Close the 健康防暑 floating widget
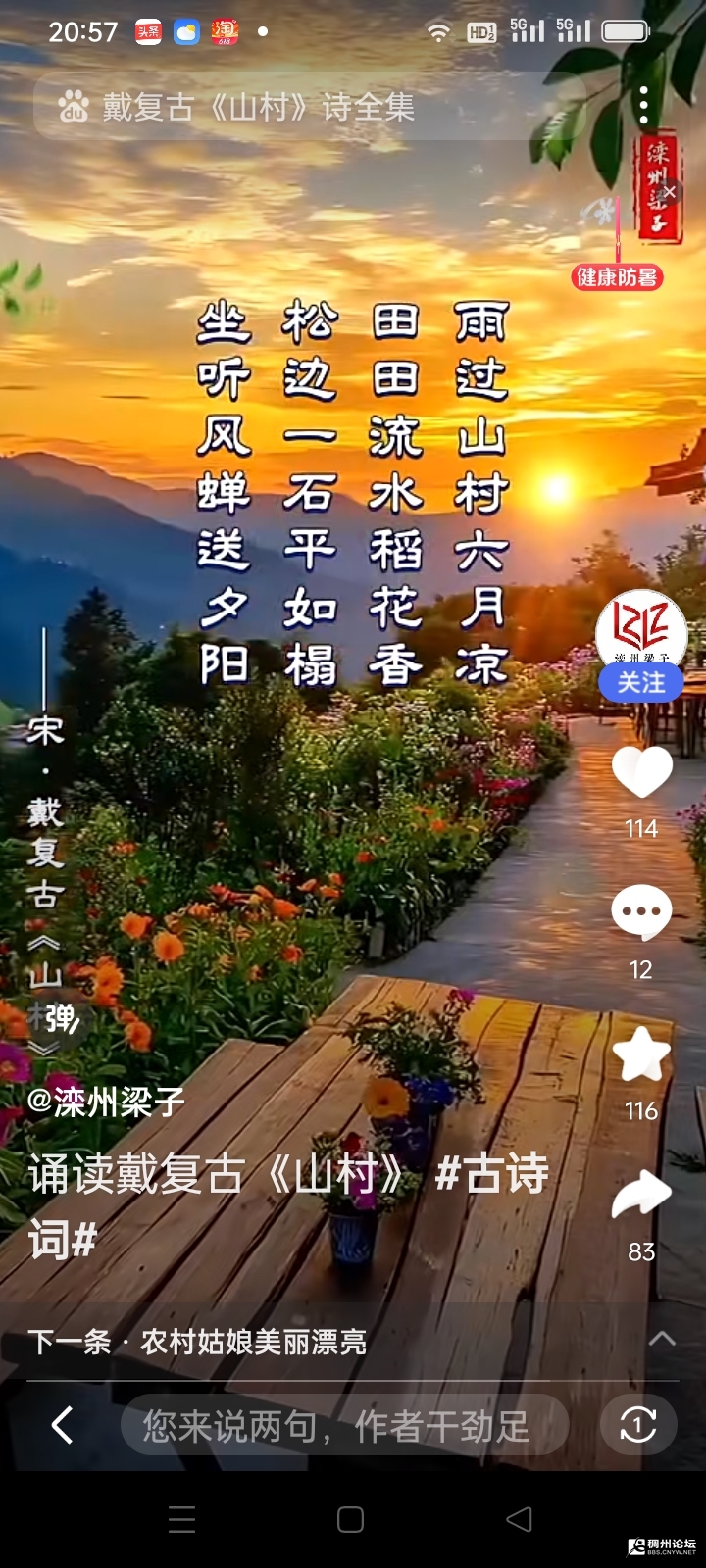This screenshot has height=1568, width=706. [671, 192]
